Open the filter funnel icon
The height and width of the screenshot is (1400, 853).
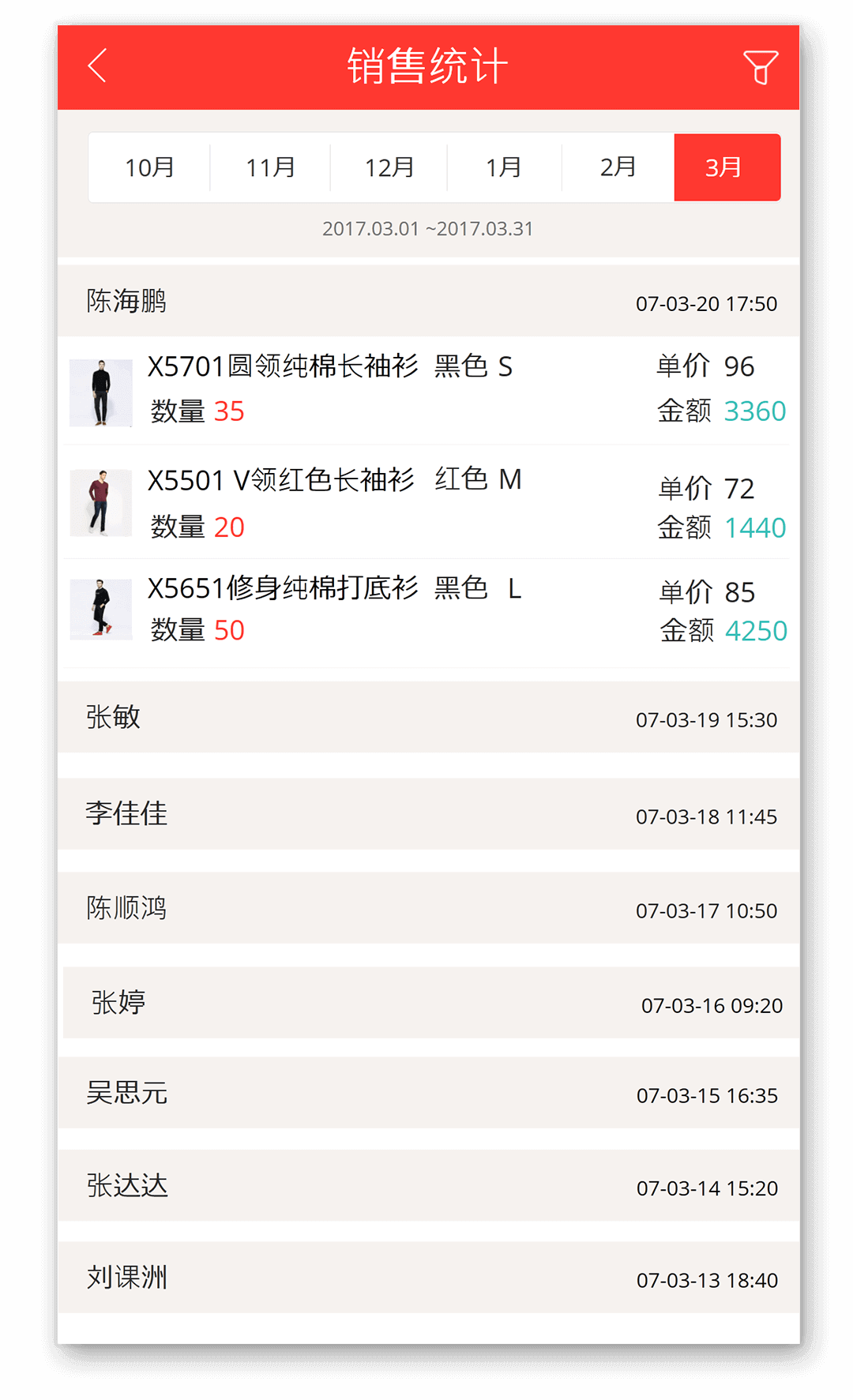click(x=761, y=67)
